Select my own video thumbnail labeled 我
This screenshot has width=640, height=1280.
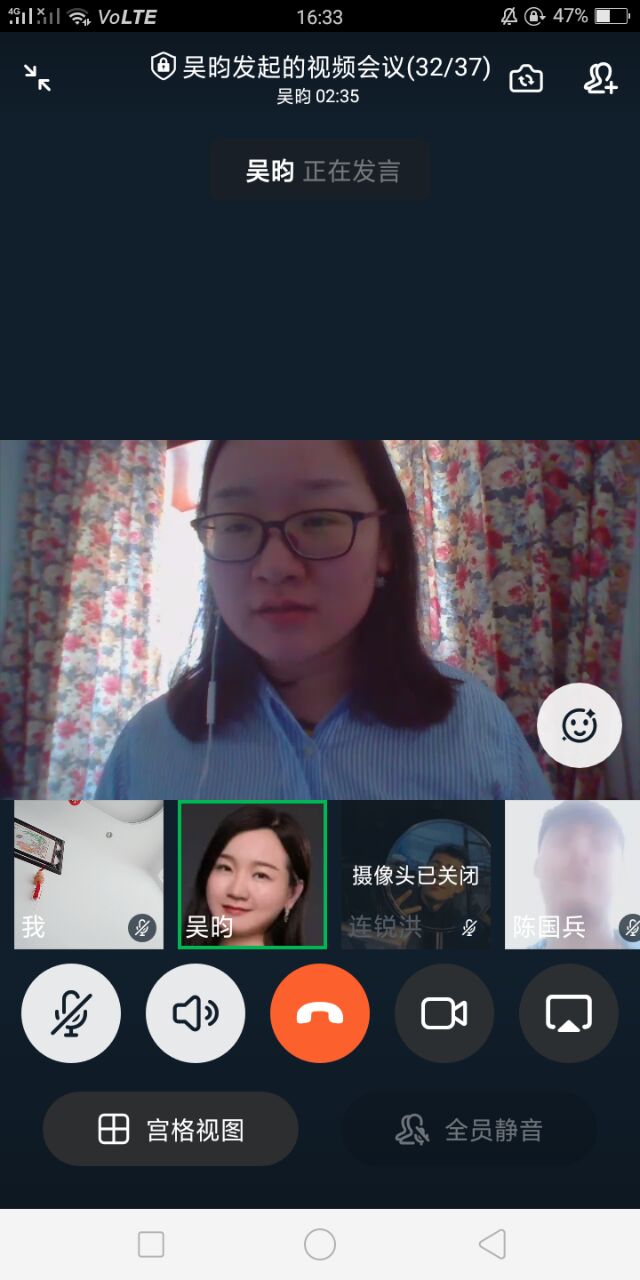(x=88, y=875)
